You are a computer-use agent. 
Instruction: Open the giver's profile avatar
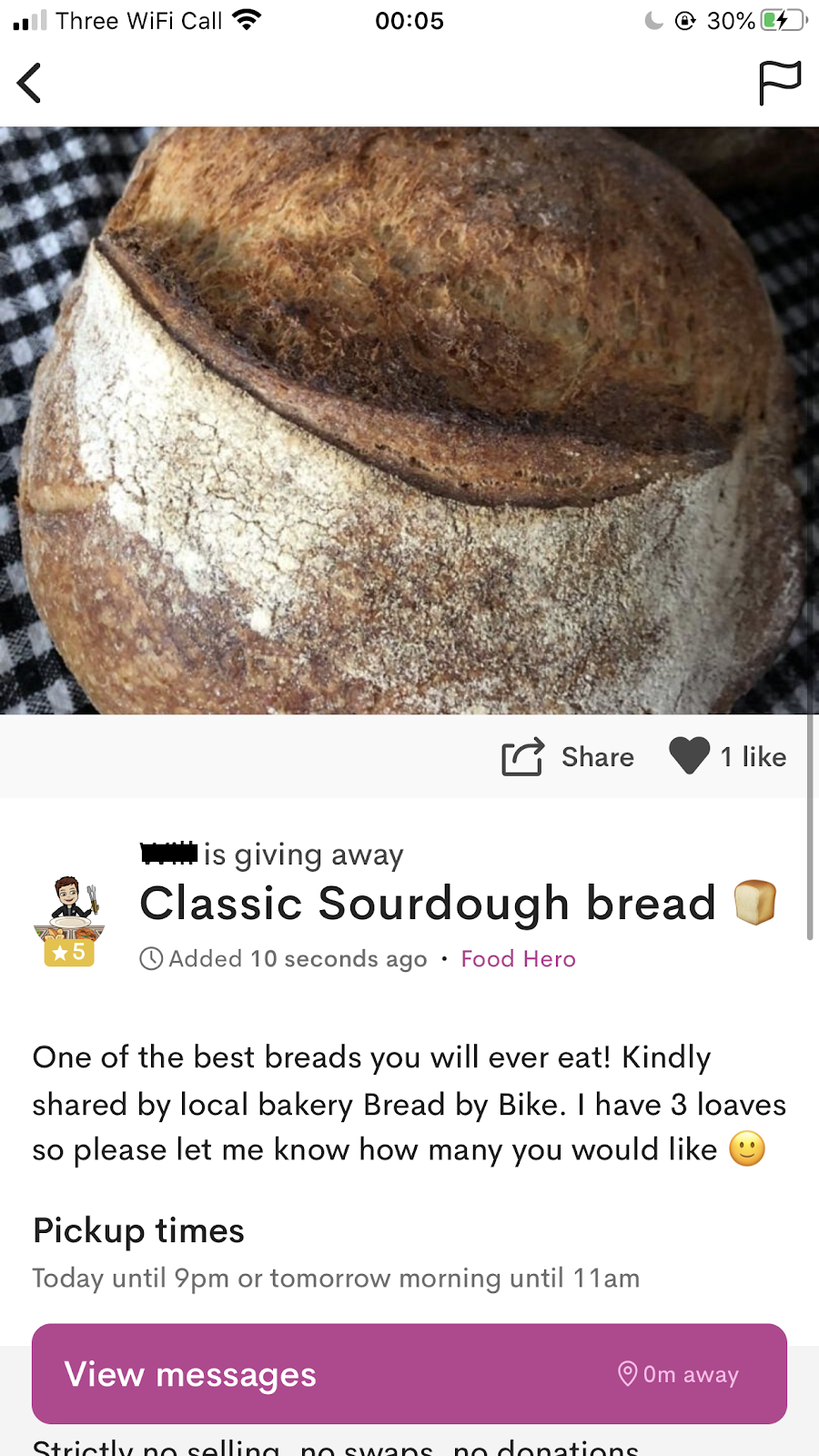pos(70,919)
